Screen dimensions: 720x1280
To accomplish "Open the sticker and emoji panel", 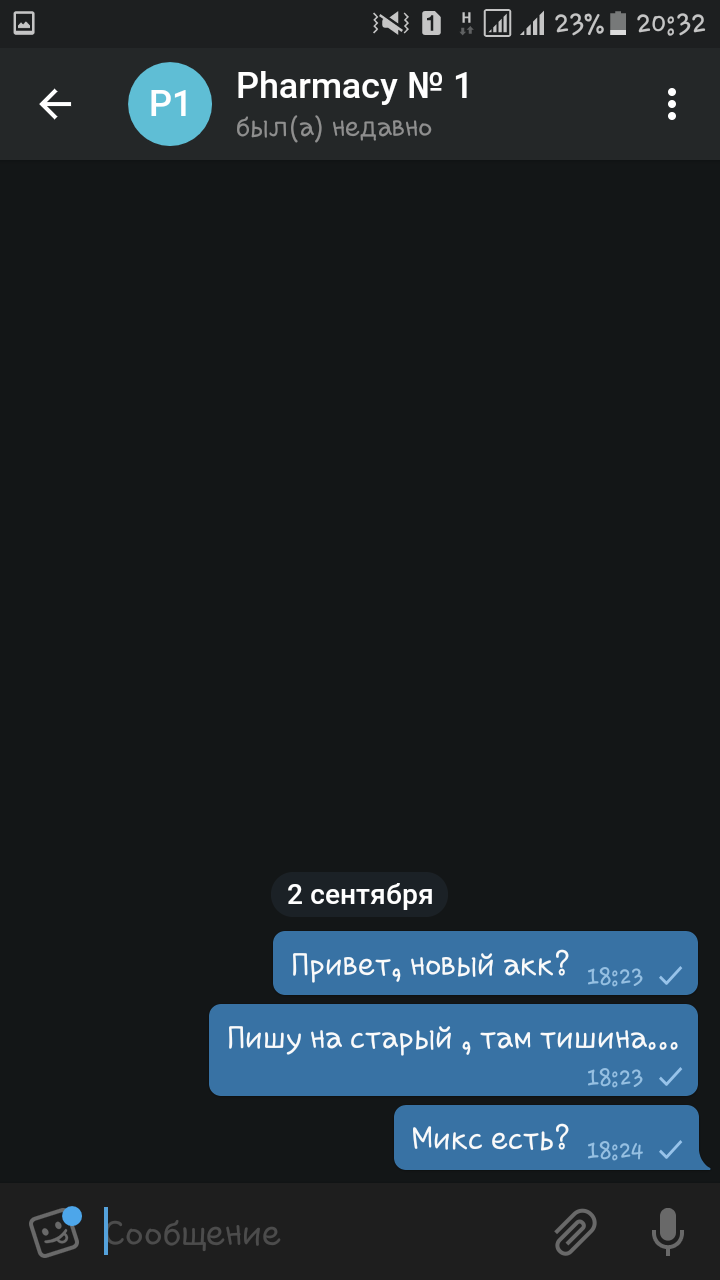I will click(x=55, y=1232).
